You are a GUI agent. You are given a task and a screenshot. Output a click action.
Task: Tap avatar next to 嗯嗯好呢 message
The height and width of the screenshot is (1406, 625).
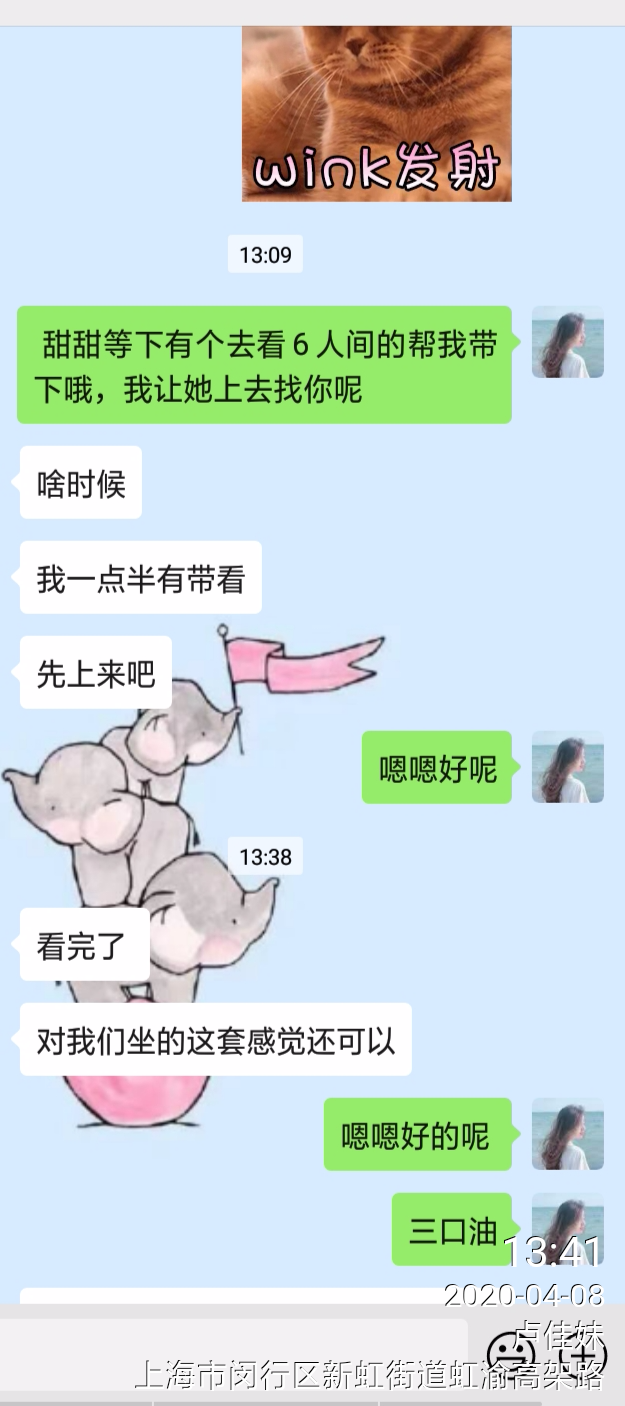[567, 767]
